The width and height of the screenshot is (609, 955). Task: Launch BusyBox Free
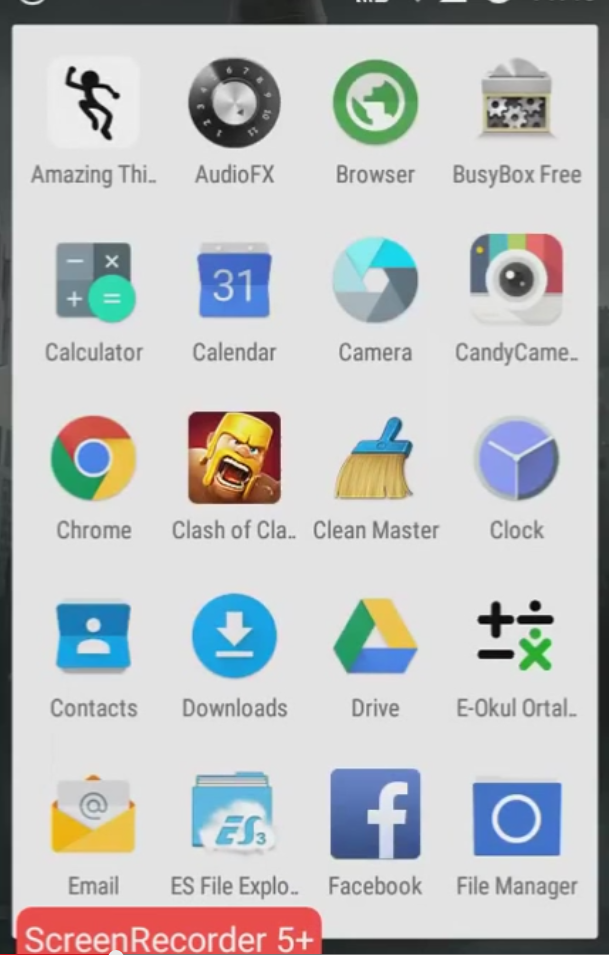click(x=516, y=103)
